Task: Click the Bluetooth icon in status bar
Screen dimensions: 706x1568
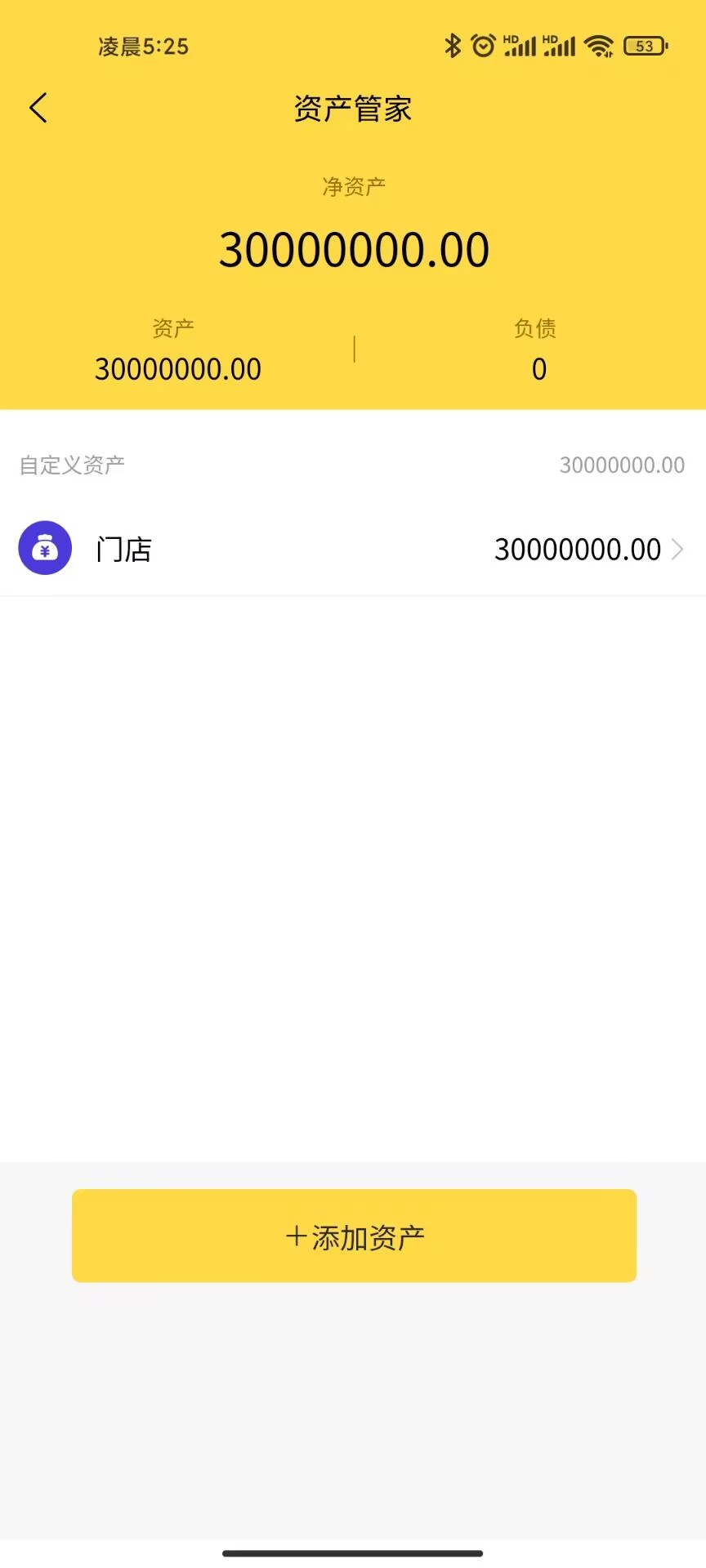Action: [x=454, y=46]
